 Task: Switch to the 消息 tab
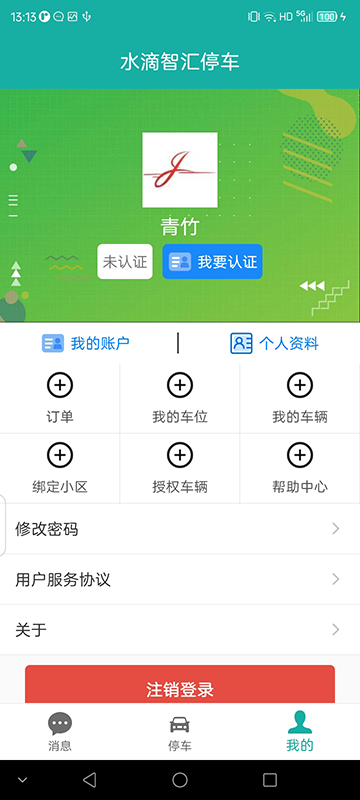tap(60, 732)
